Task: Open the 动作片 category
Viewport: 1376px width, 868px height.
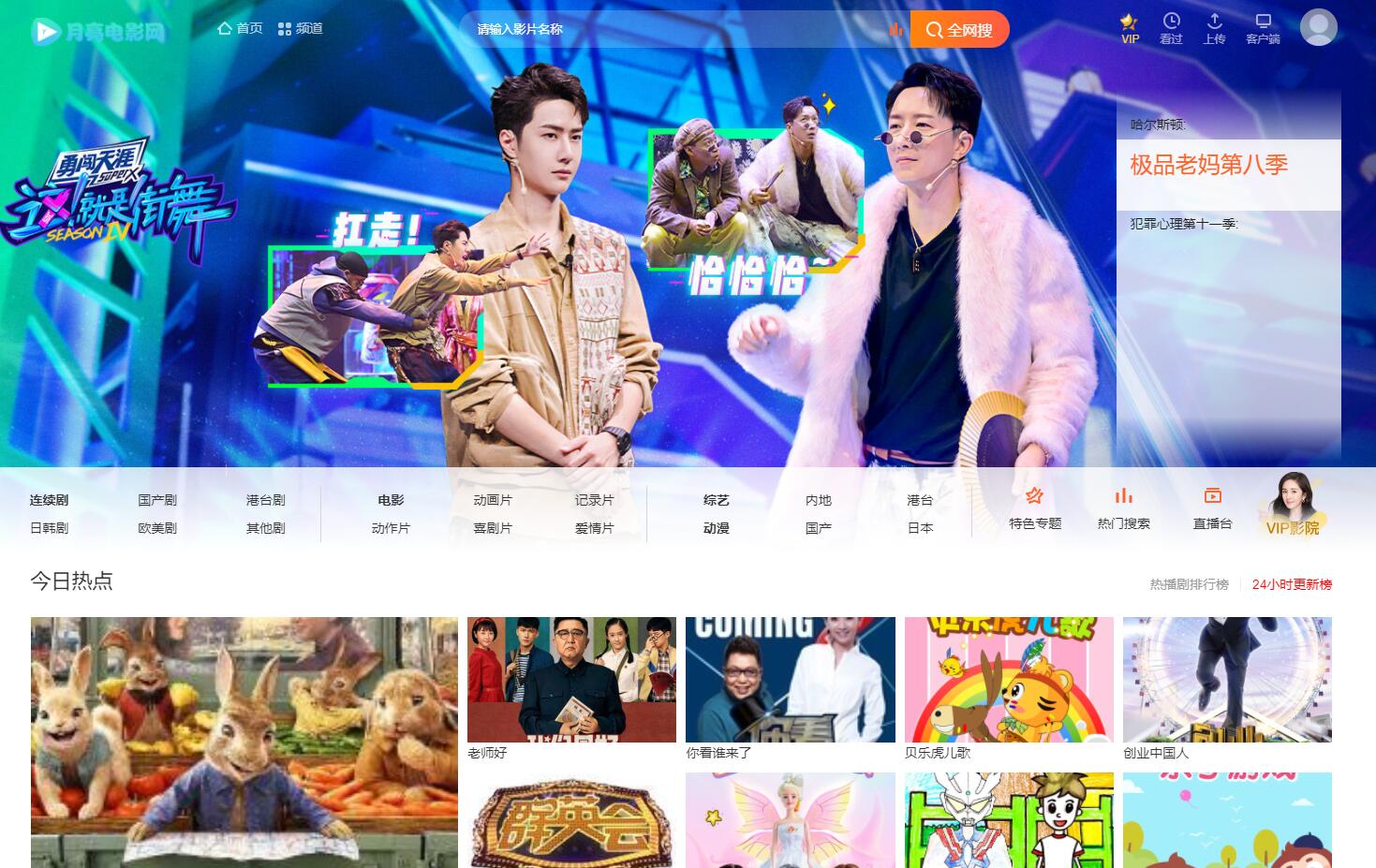Action: click(x=391, y=528)
